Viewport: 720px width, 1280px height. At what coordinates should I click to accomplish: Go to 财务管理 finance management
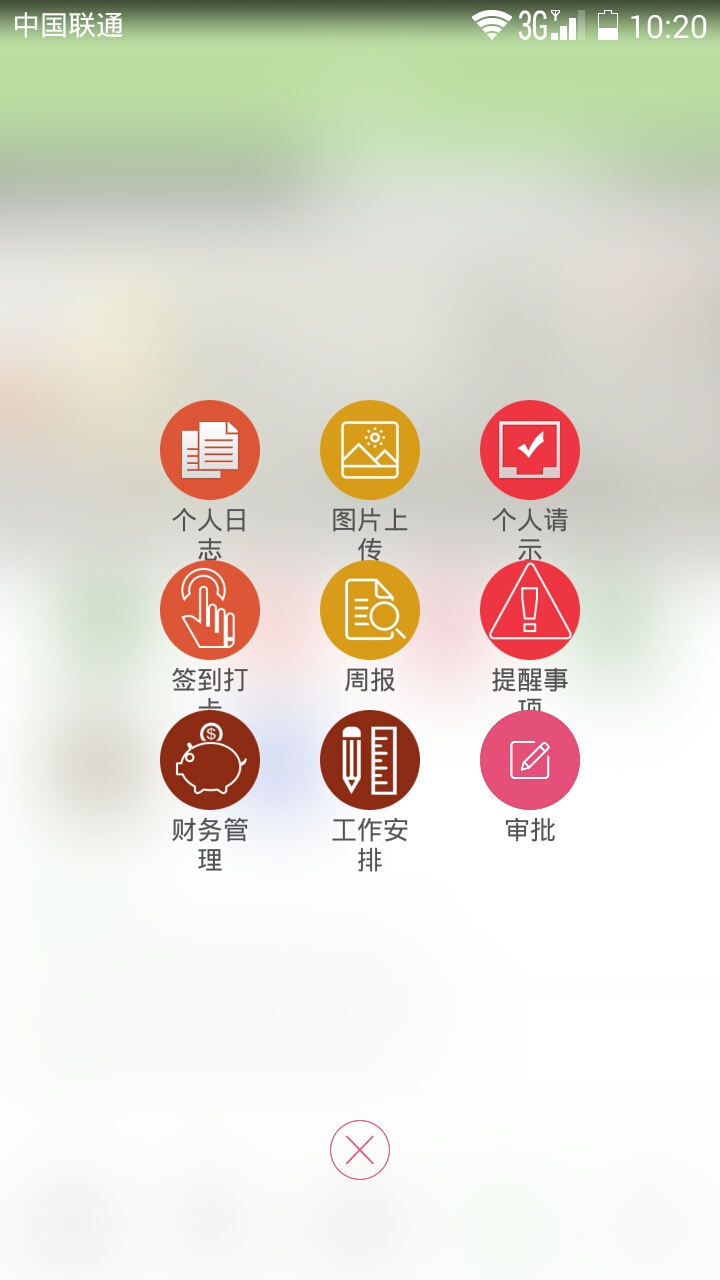pyautogui.click(x=210, y=760)
